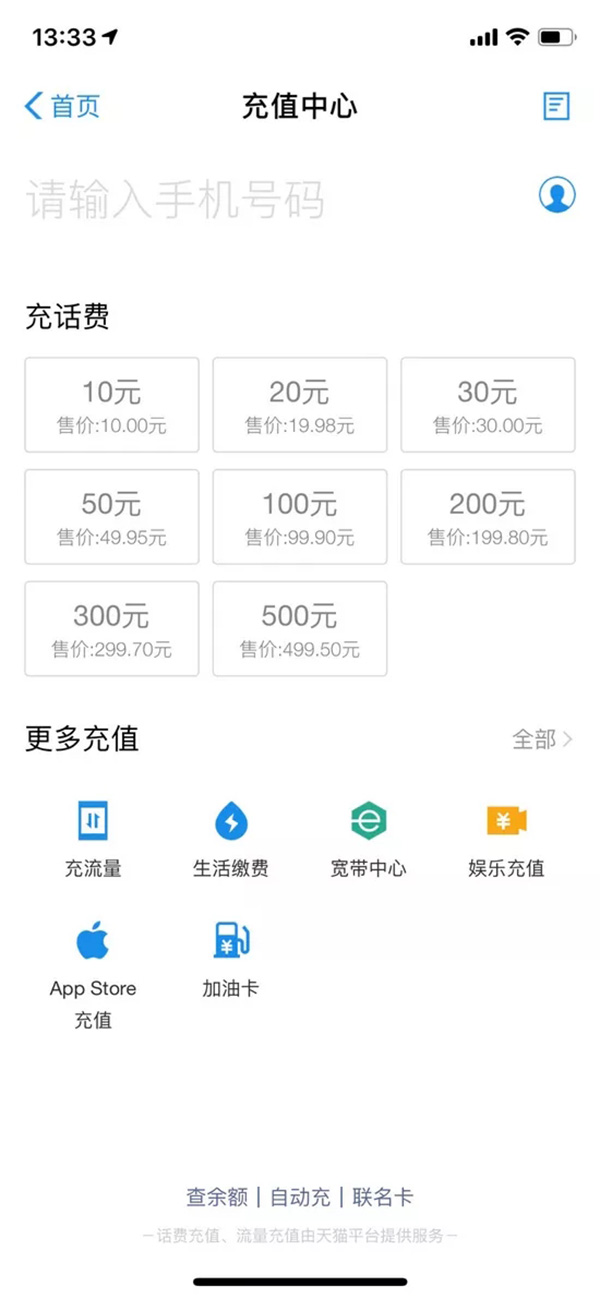Screen dimensions: 600x1299
Task: View 全部 recharge options
Action: pyautogui.click(x=542, y=740)
